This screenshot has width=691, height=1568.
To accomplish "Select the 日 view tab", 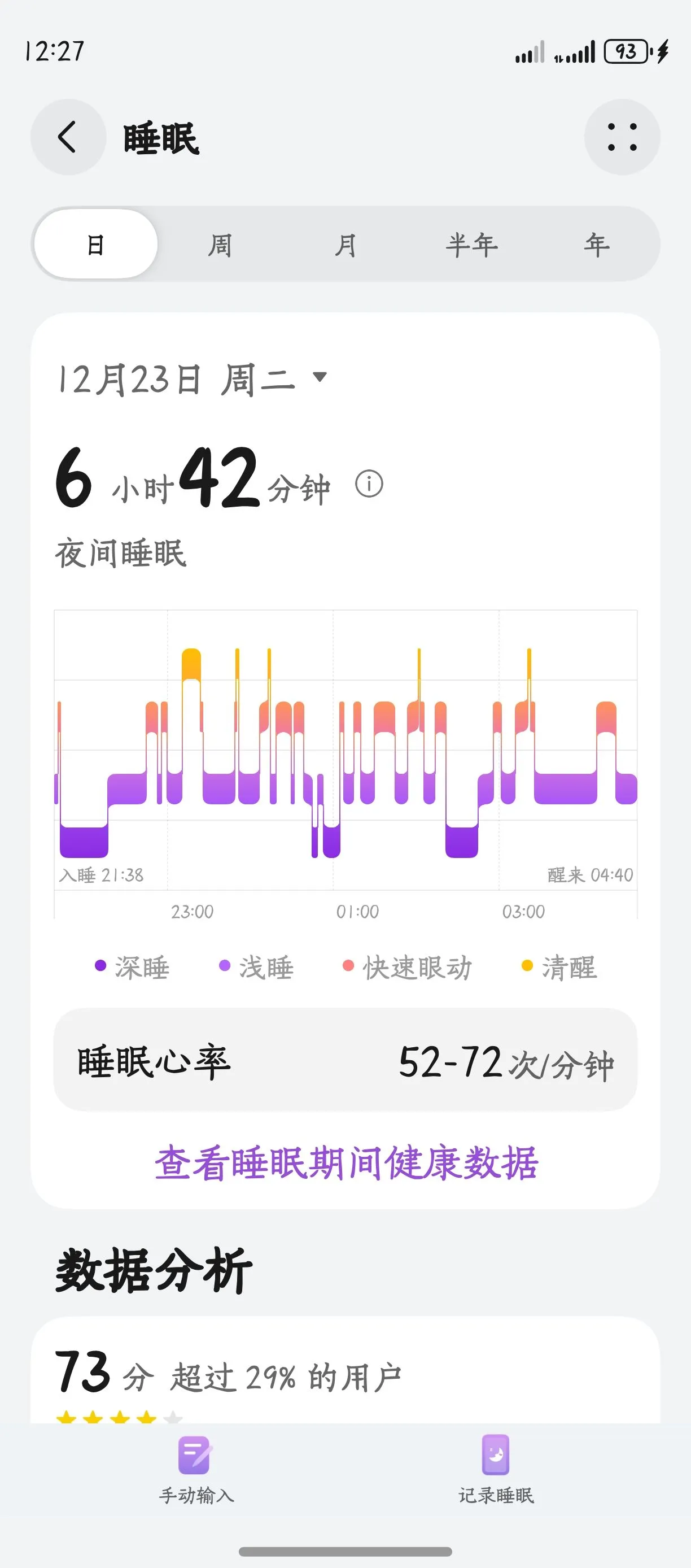I will tap(96, 245).
